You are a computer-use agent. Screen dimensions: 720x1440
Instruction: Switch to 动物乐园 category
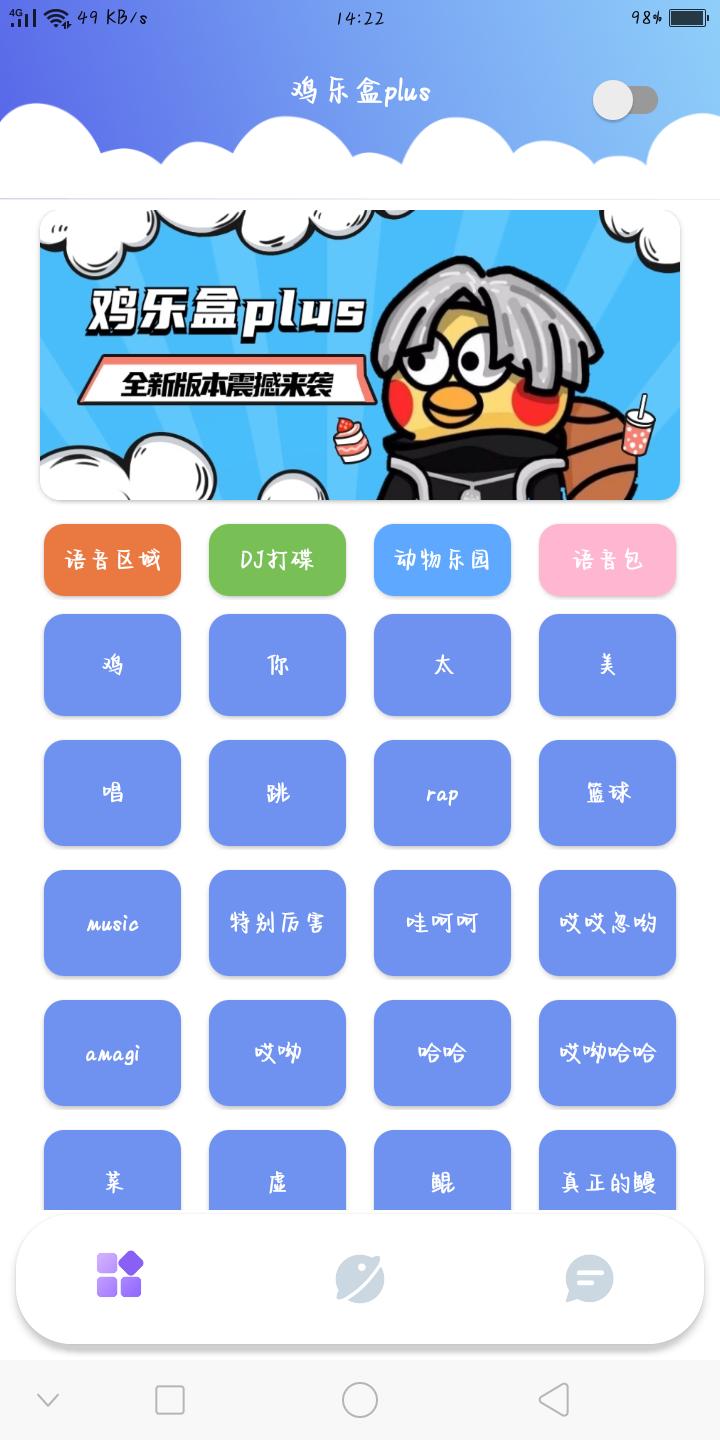point(442,560)
